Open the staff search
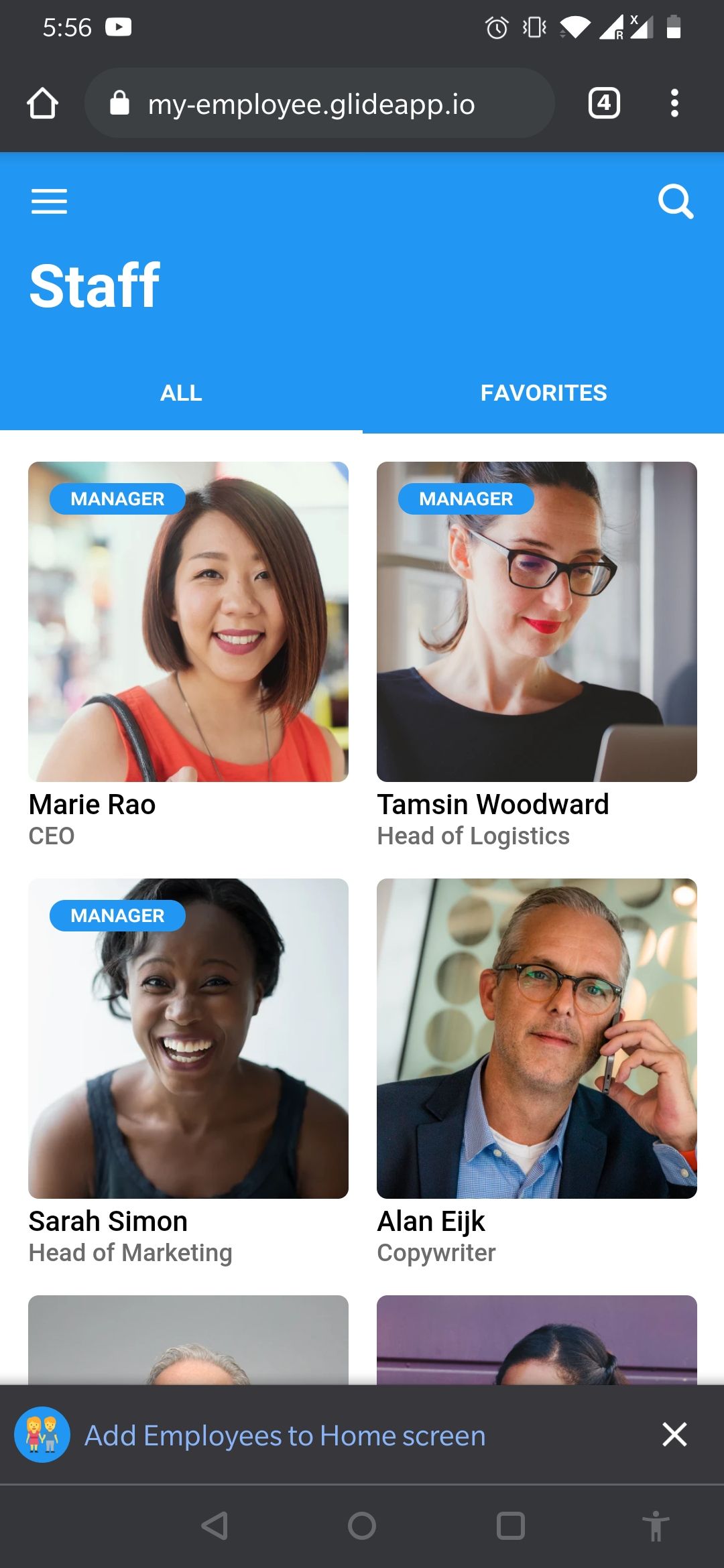The image size is (724, 1568). (675, 201)
